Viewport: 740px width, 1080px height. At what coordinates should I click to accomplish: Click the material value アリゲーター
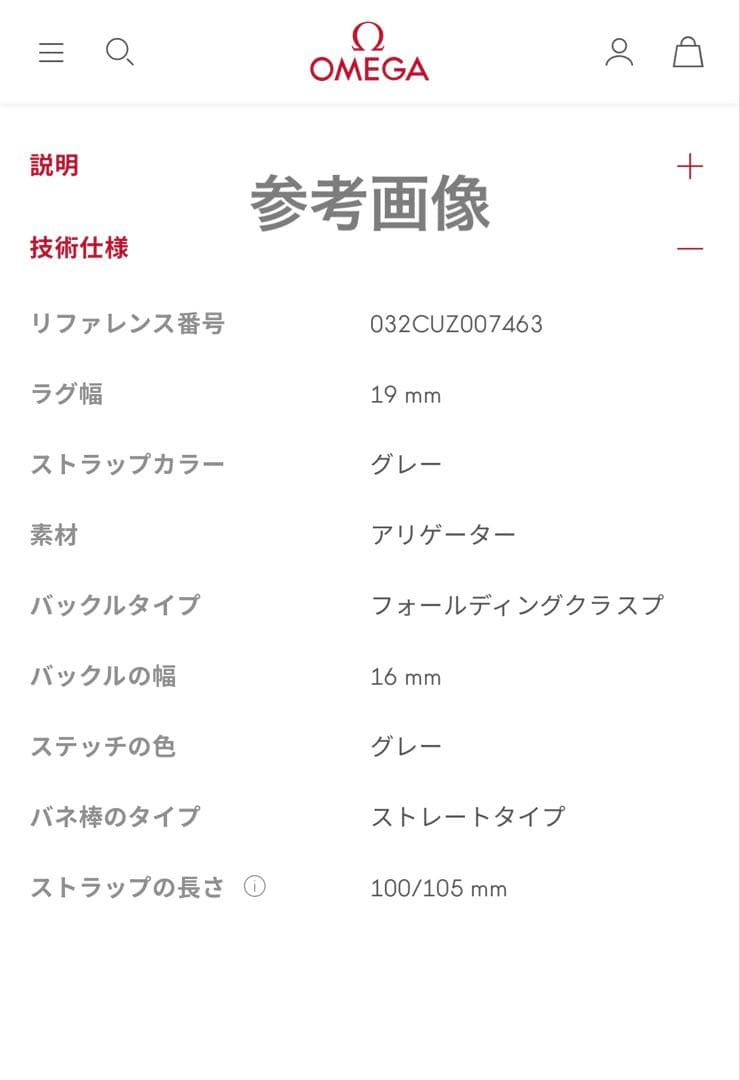tap(444, 534)
